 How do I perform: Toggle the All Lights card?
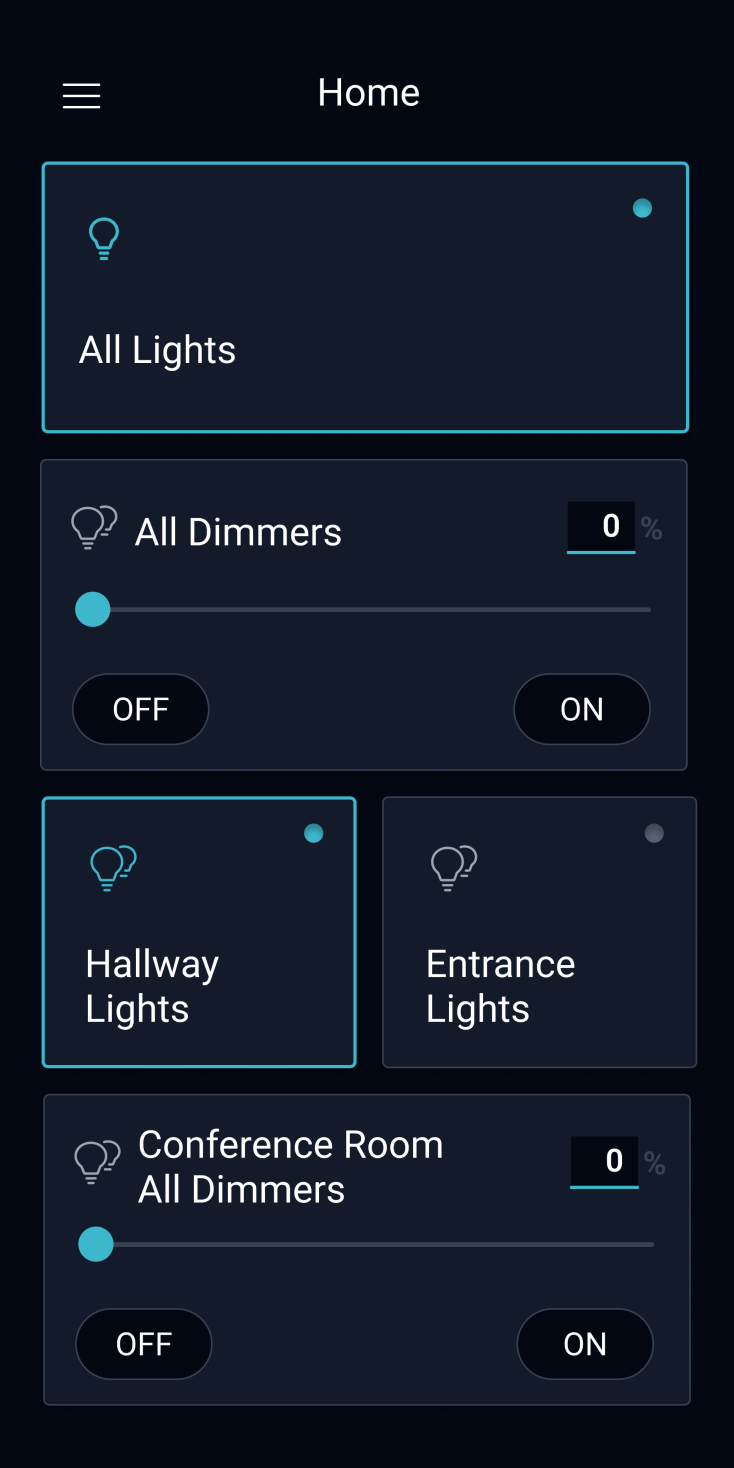coord(365,297)
